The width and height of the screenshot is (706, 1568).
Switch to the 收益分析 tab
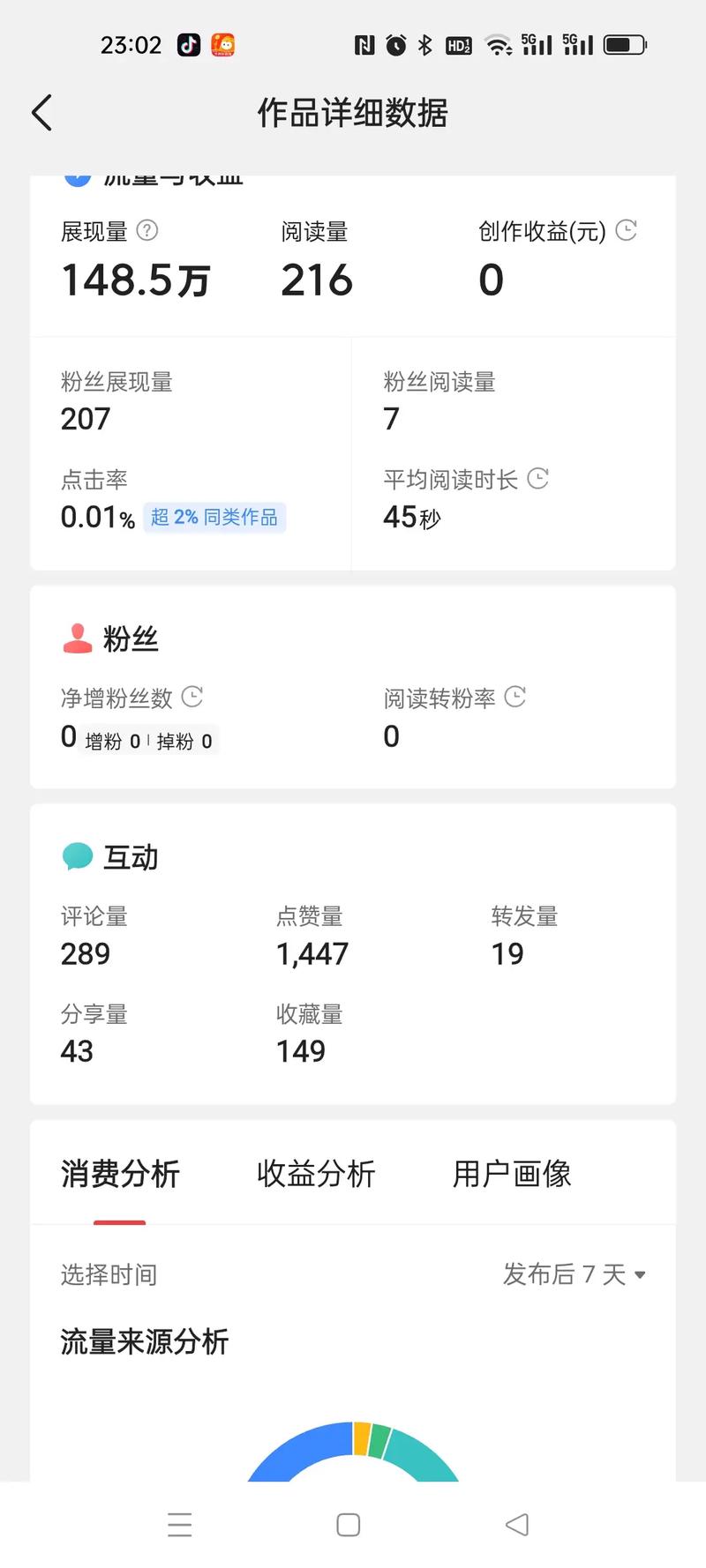(316, 1174)
